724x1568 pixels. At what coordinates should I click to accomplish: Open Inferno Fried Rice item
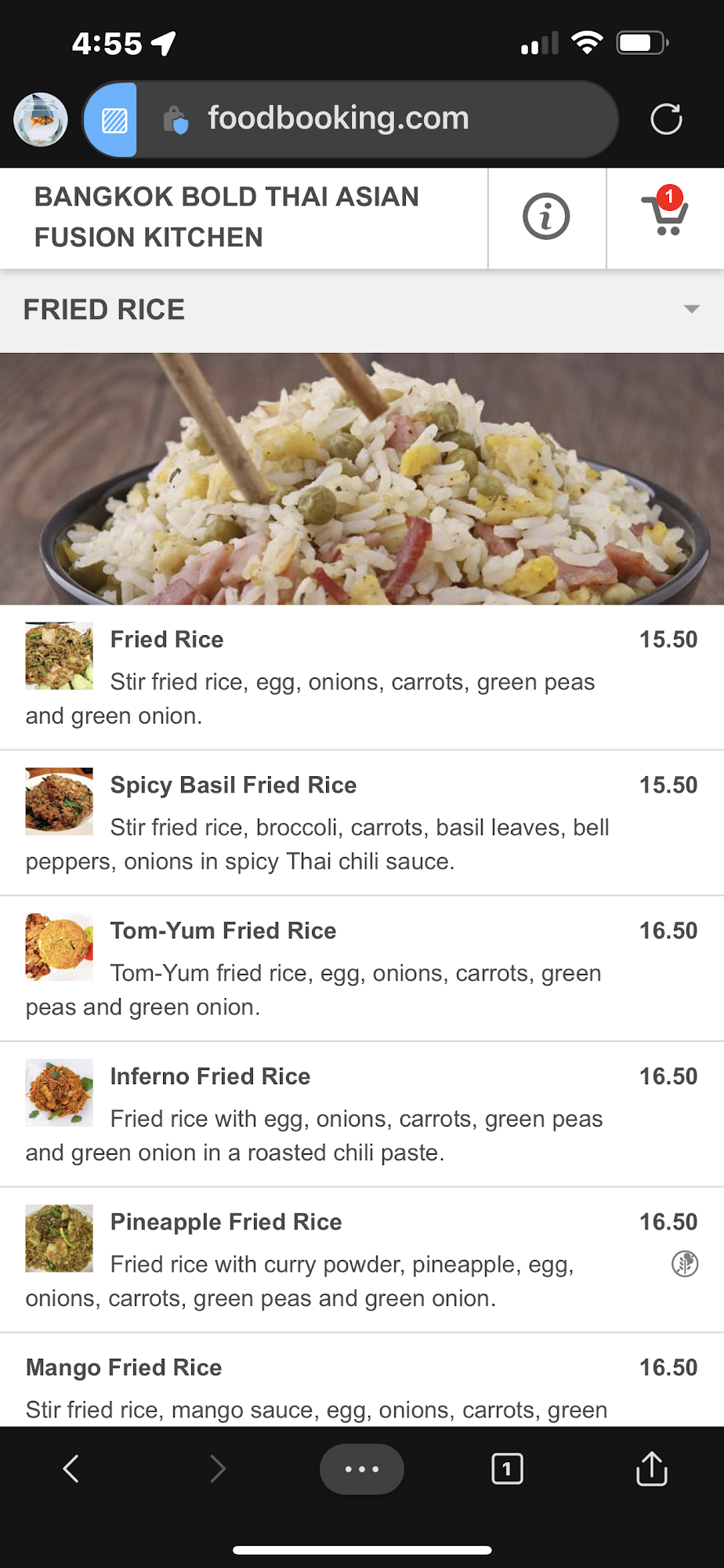click(210, 1077)
